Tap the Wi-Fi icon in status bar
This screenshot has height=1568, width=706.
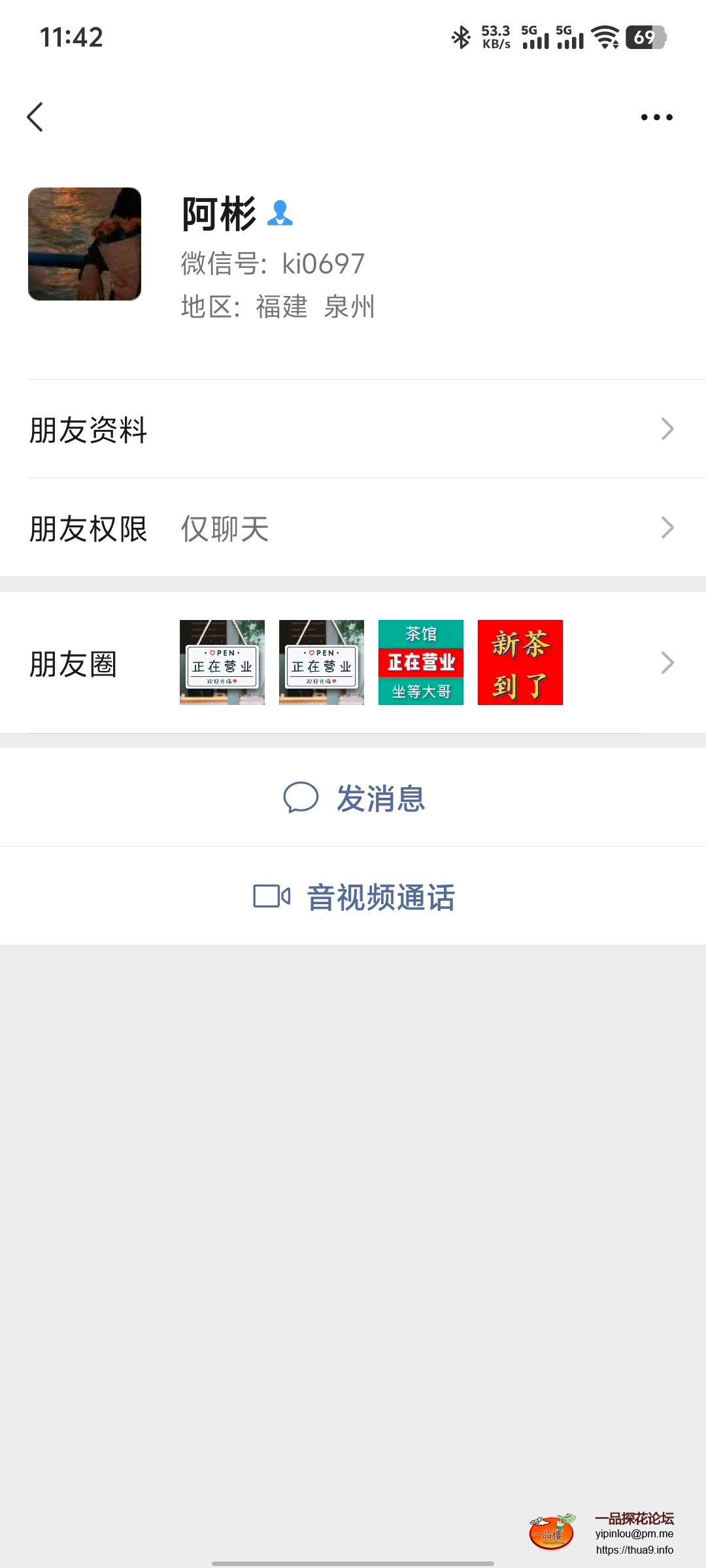(604, 38)
